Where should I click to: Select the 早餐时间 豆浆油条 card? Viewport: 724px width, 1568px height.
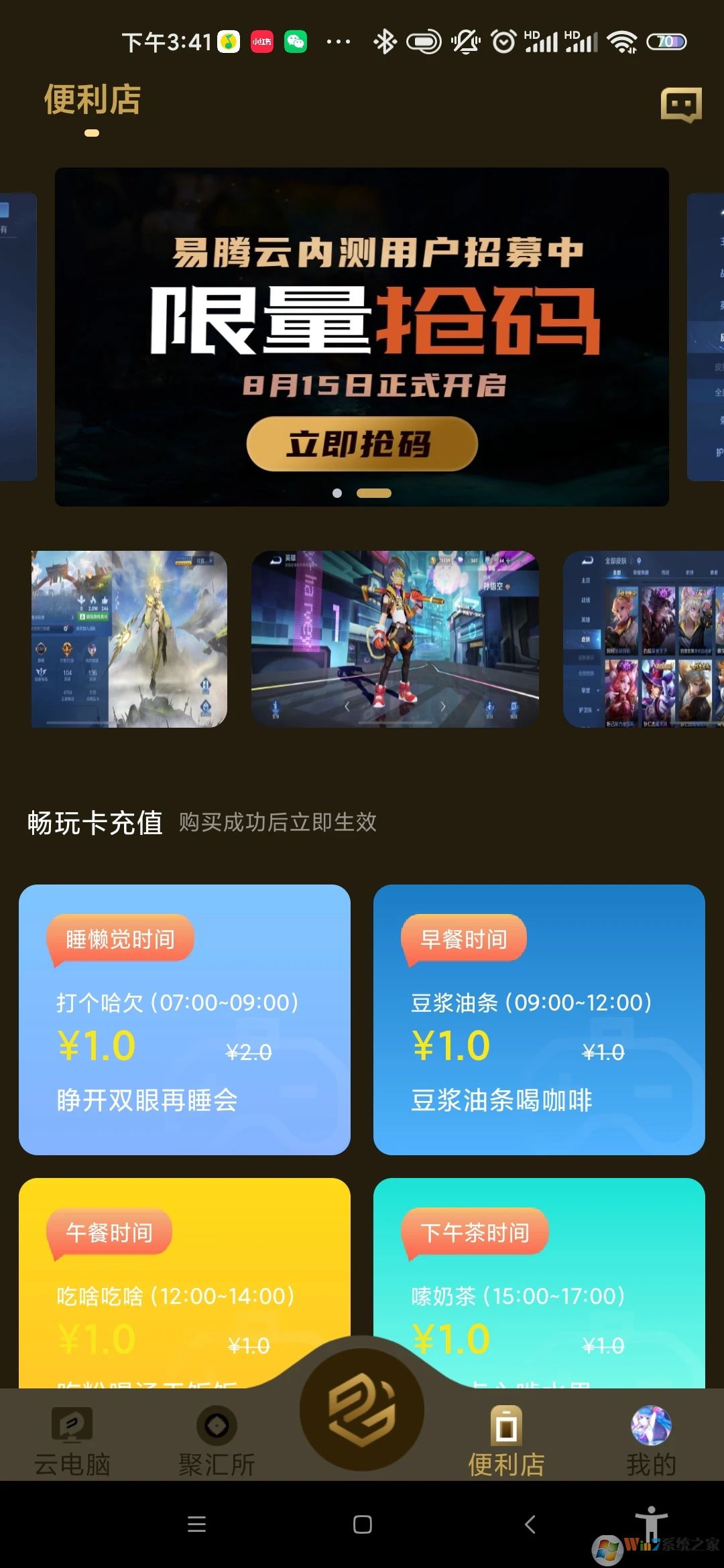click(539, 1019)
